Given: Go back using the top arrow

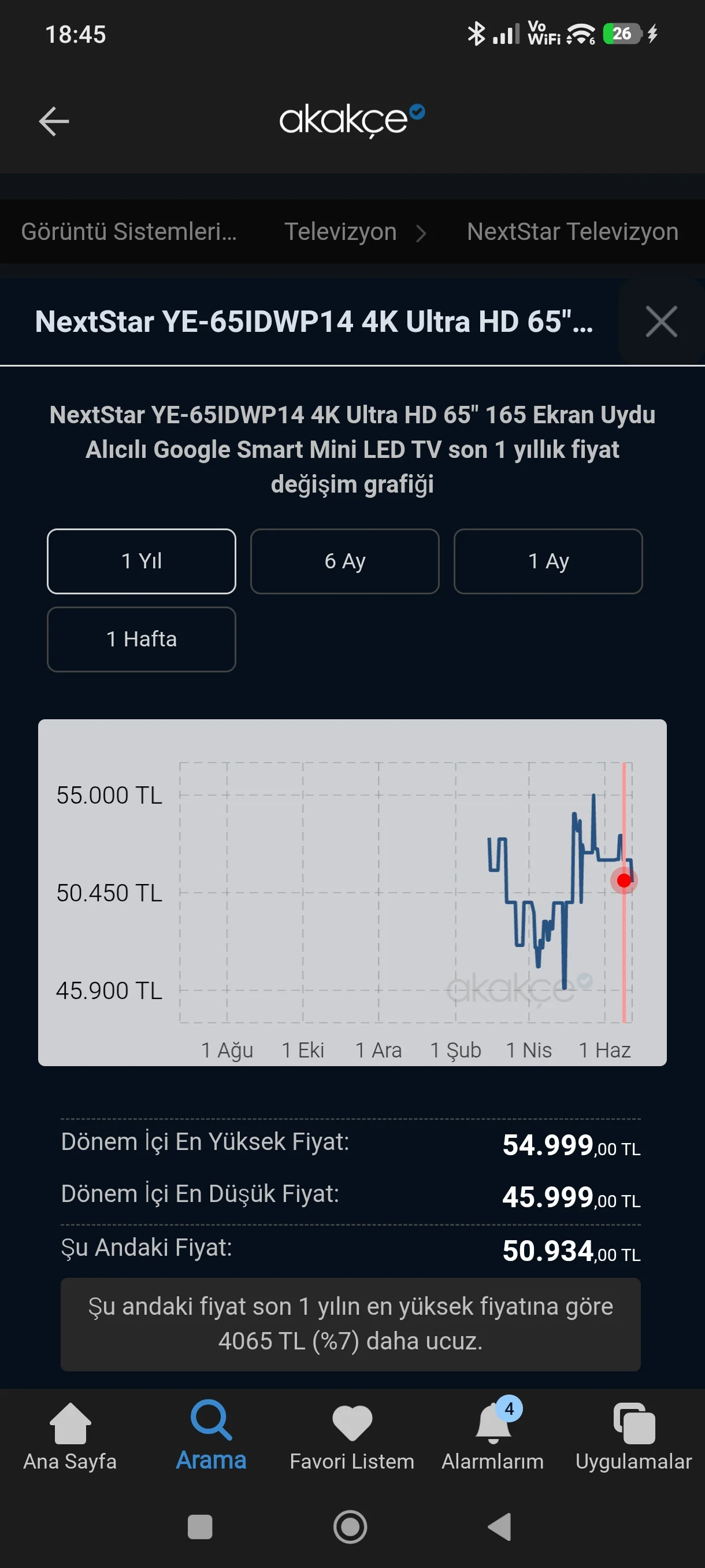Looking at the screenshot, I should (54, 121).
